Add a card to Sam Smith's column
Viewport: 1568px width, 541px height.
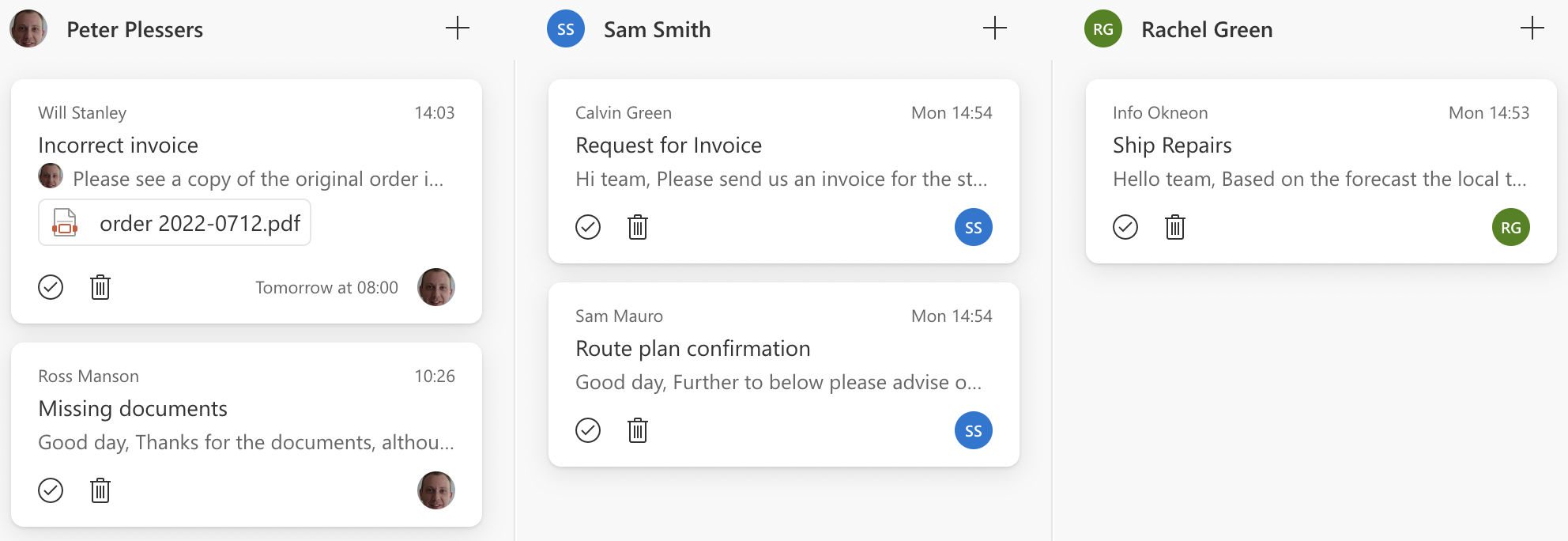click(994, 28)
